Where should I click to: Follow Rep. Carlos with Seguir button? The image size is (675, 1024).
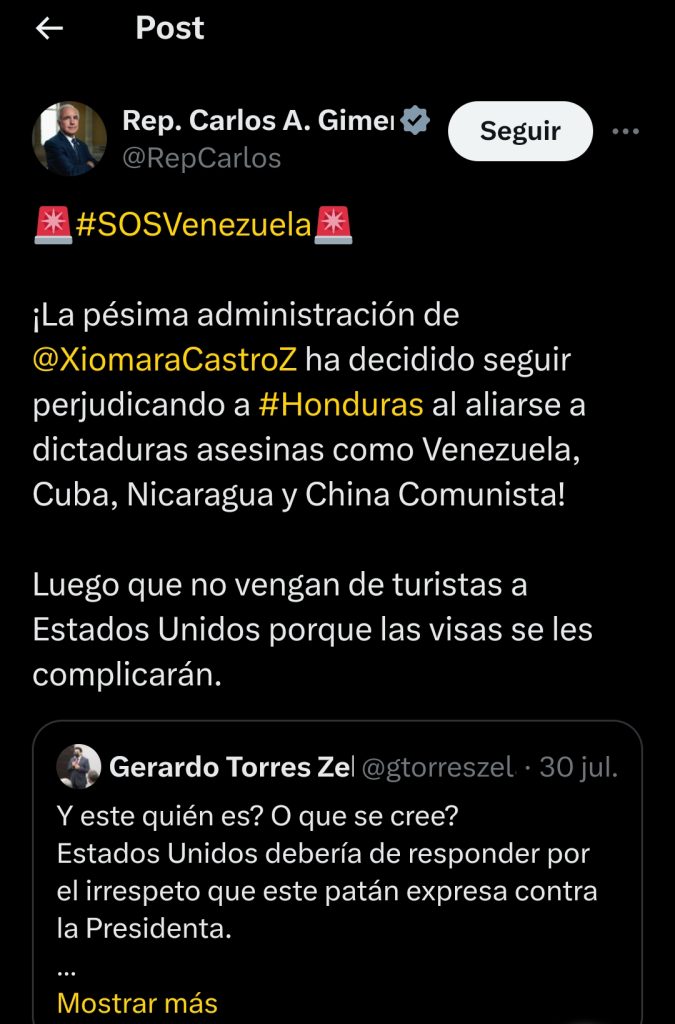520,131
